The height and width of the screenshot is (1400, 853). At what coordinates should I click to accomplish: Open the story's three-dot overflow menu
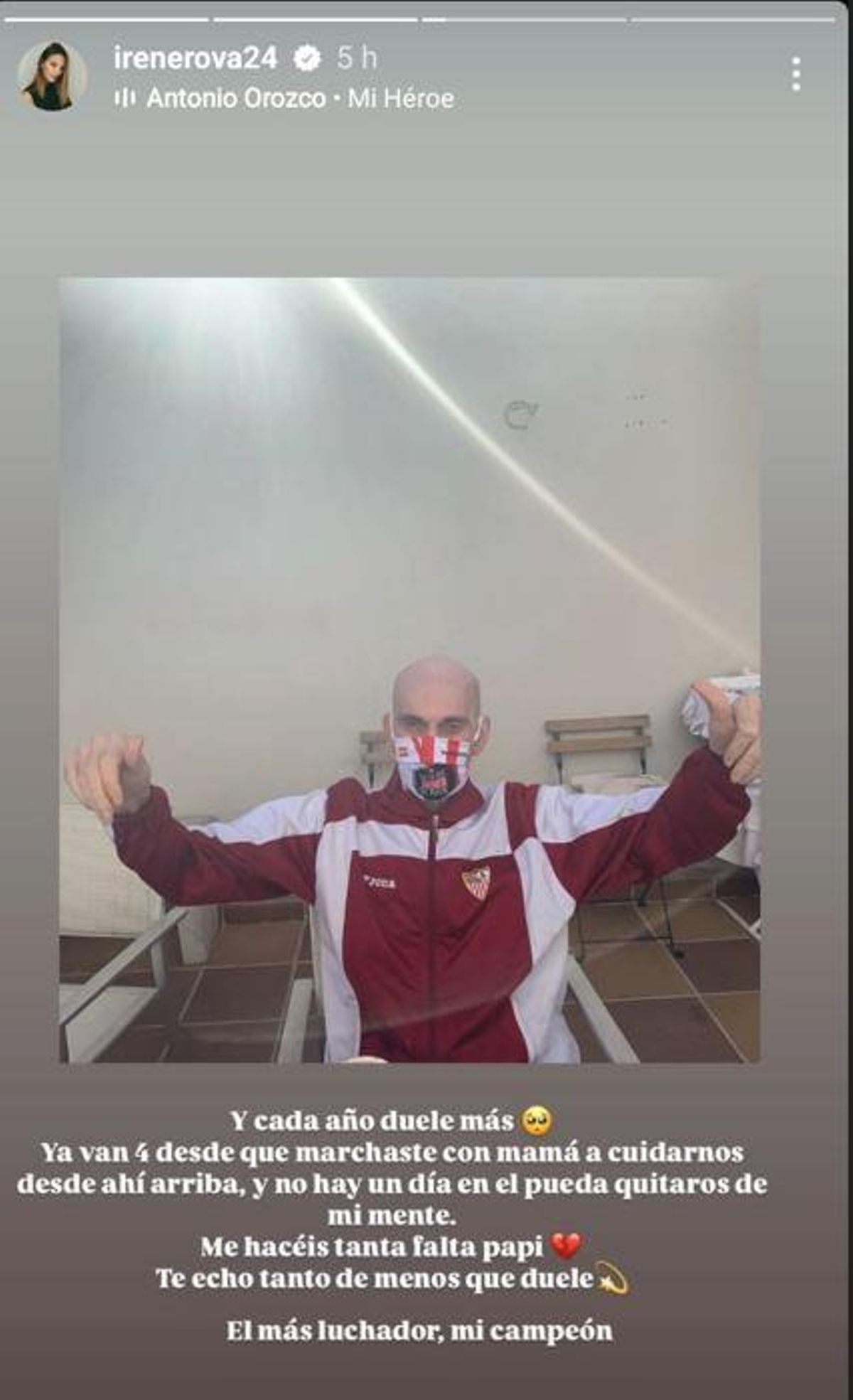(x=796, y=75)
